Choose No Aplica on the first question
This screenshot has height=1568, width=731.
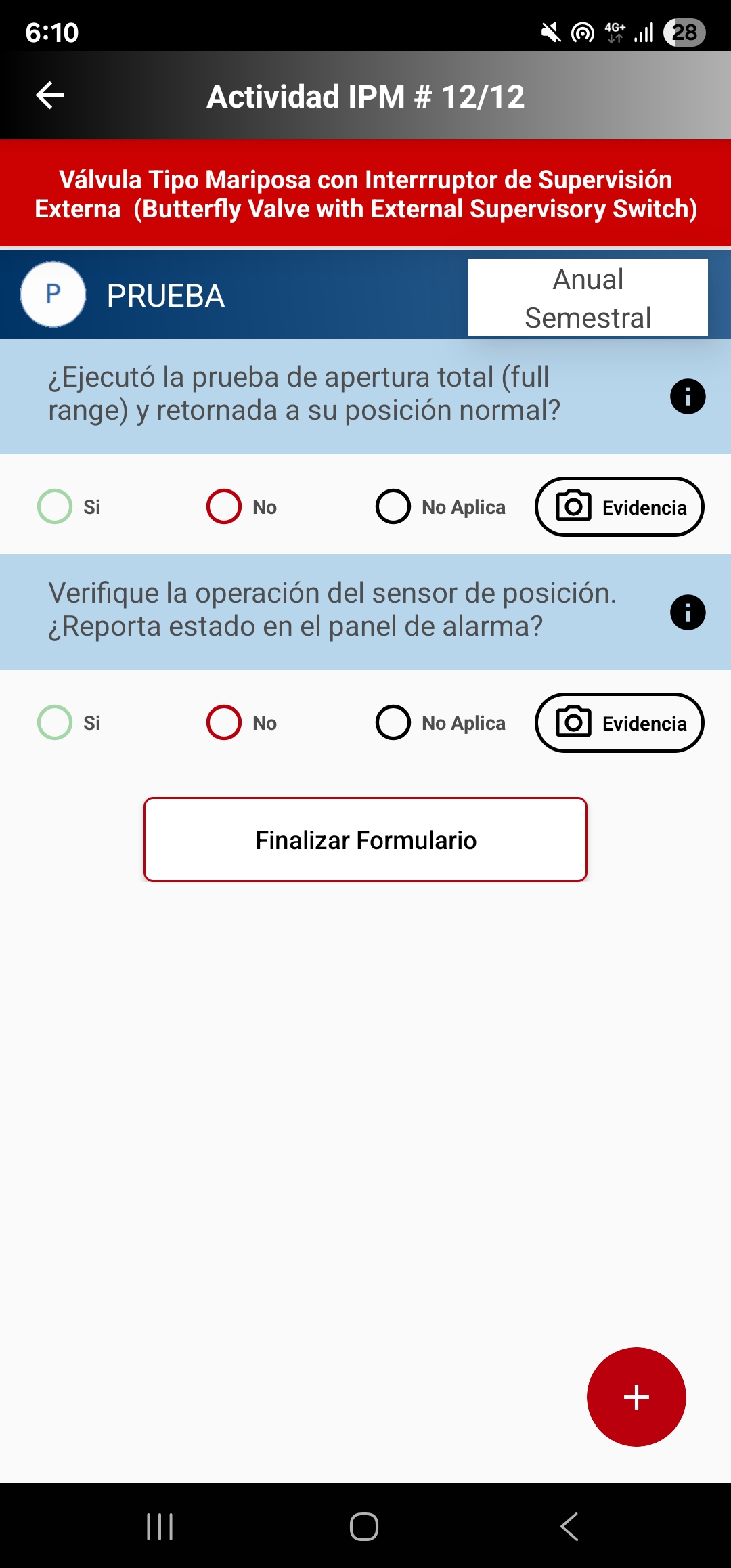[x=393, y=506]
